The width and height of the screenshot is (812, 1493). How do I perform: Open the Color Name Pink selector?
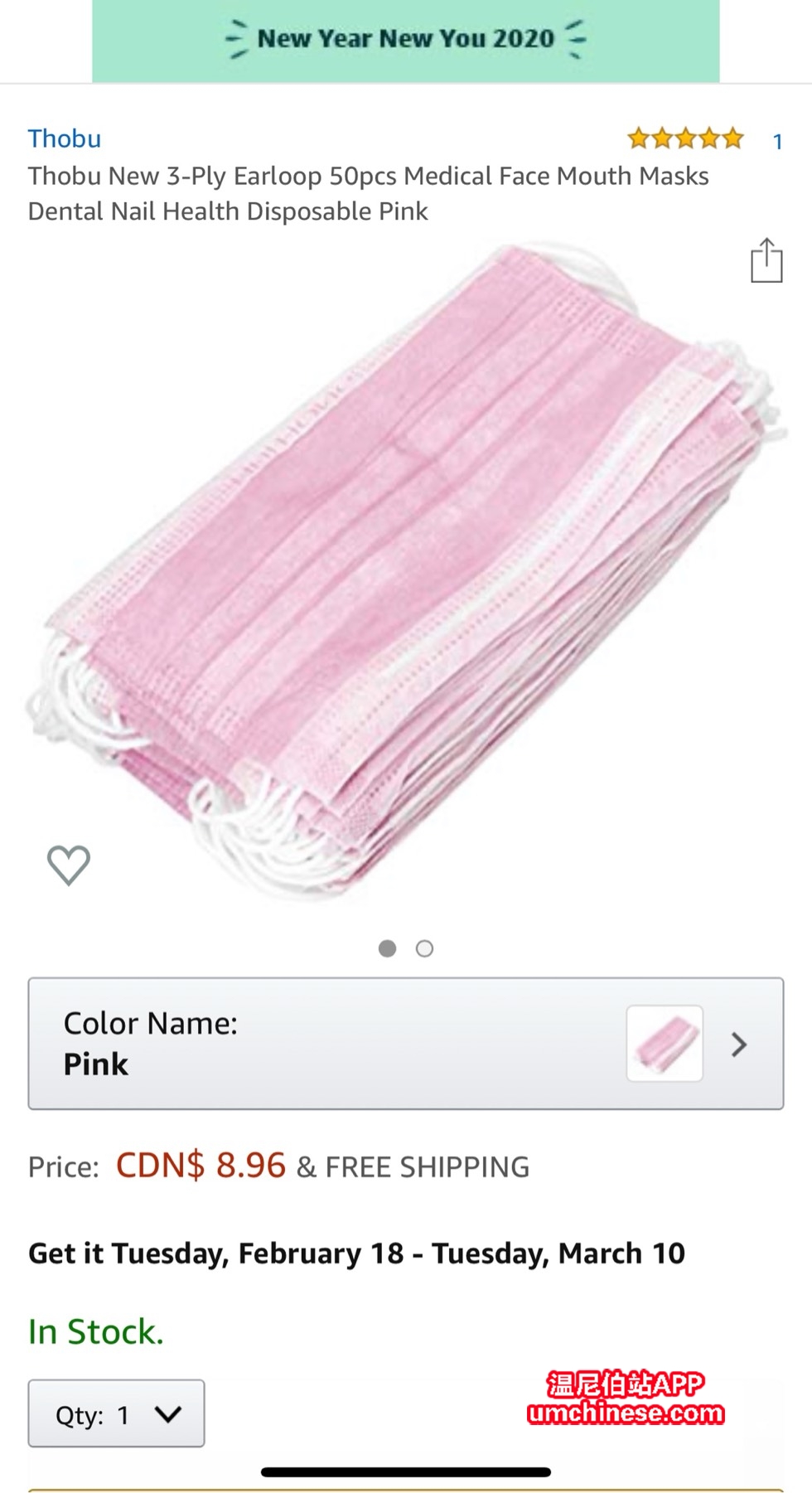[x=405, y=1043]
